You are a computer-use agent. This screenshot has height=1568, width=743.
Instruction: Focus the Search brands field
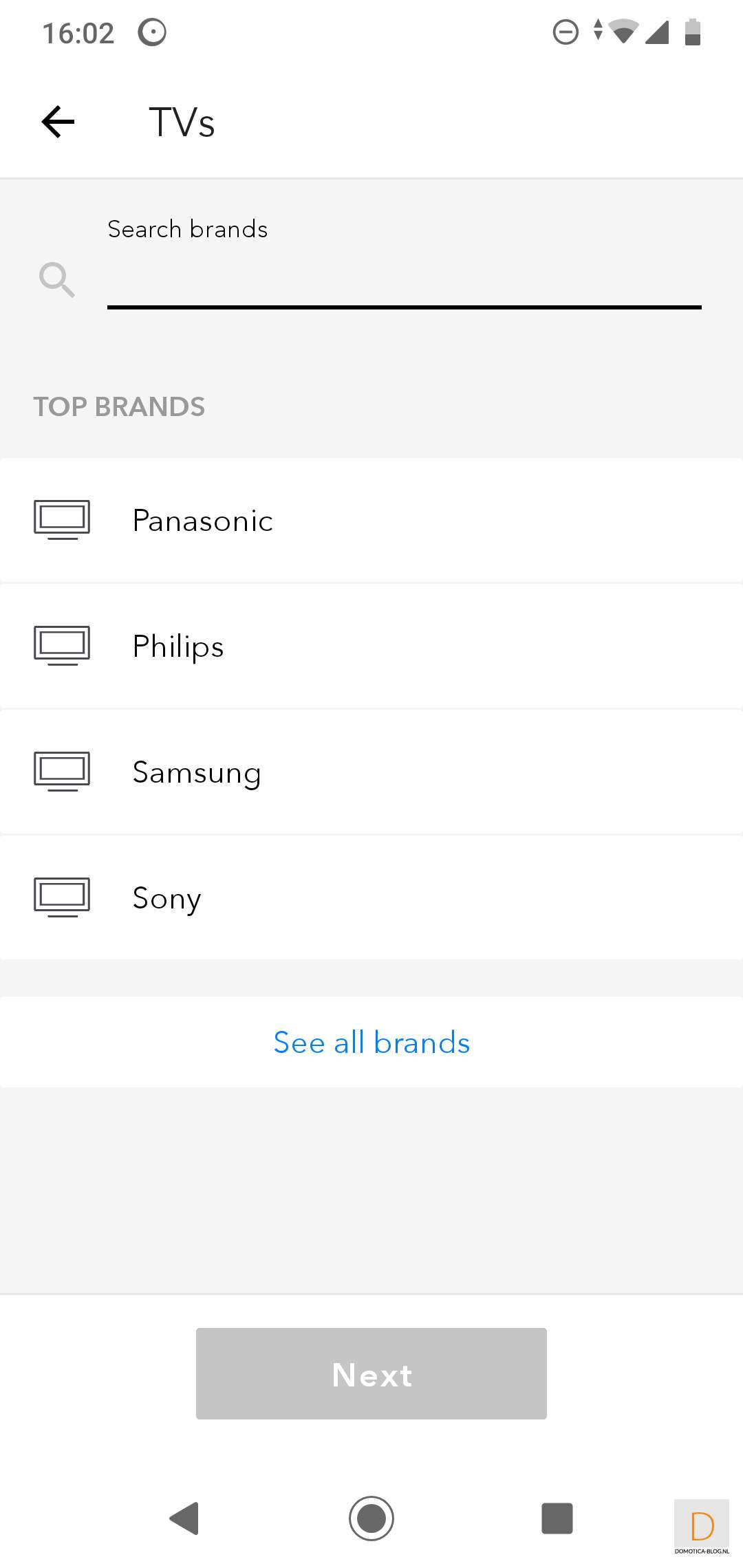[403, 279]
